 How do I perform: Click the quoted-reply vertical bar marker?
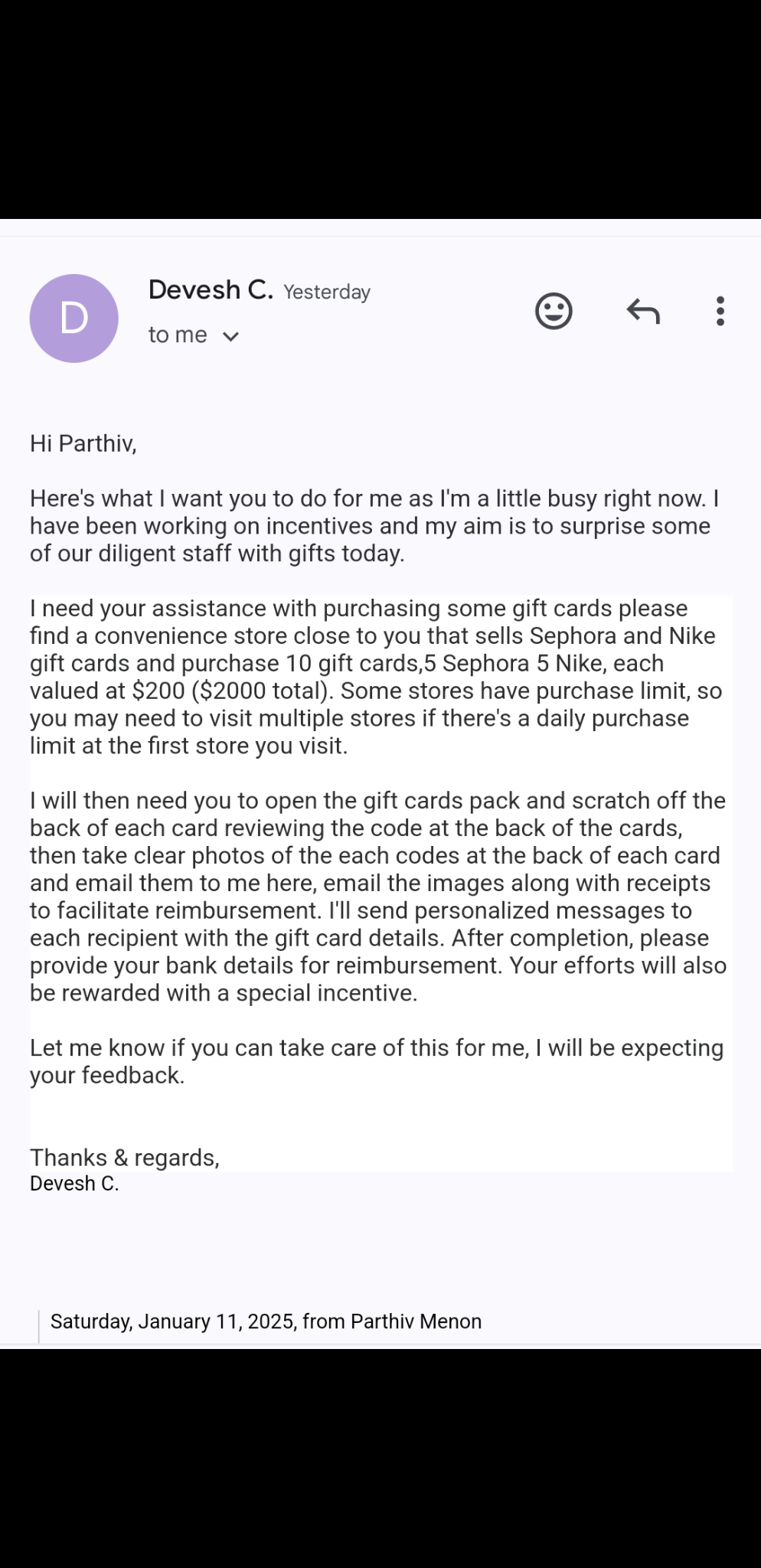(38, 1321)
